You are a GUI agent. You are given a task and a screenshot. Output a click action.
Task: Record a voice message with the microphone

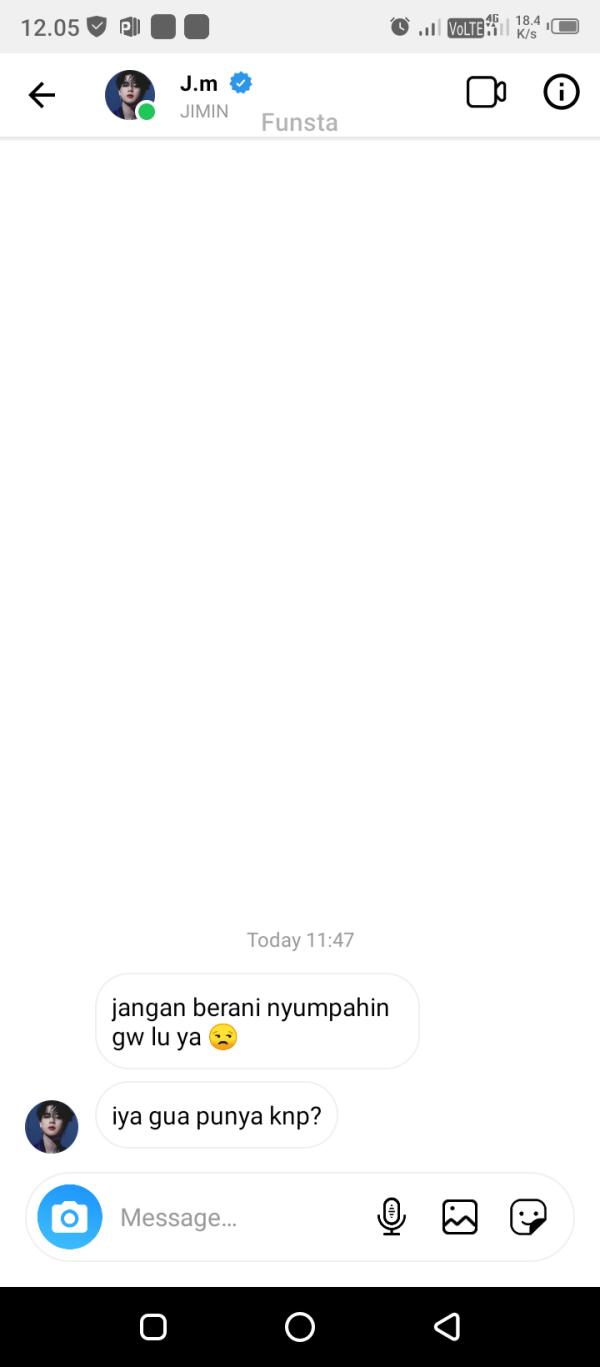pos(391,1217)
